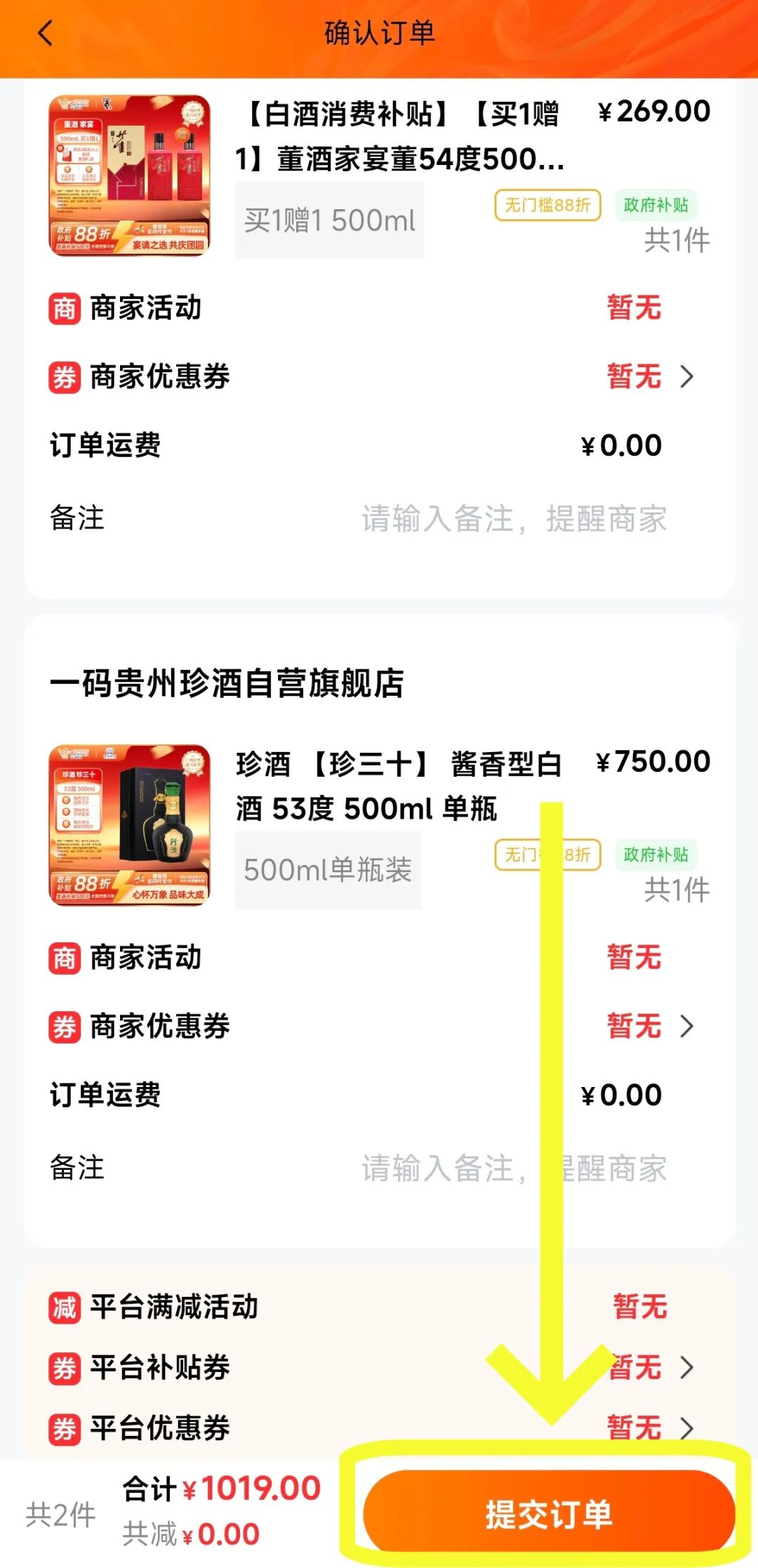Submit the order with 提交订单
Screen dimensions: 758x1568
[548, 1513]
